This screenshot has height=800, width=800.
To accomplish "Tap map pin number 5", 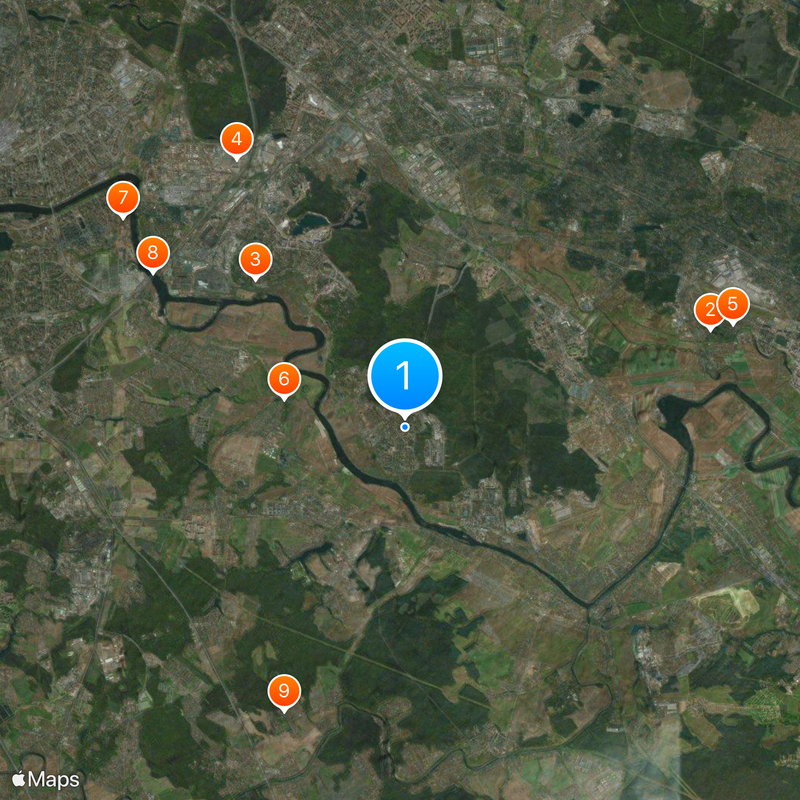I will (735, 303).
